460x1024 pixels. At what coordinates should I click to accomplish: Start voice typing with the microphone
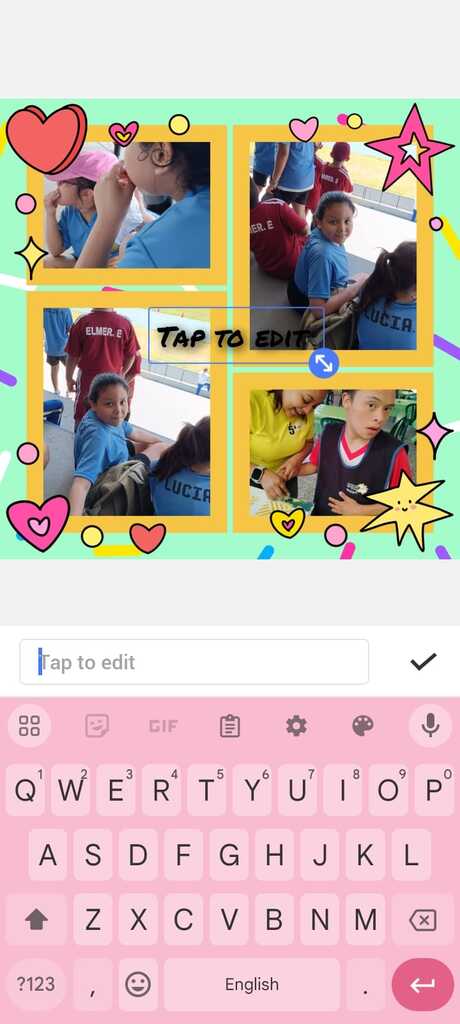click(x=430, y=726)
